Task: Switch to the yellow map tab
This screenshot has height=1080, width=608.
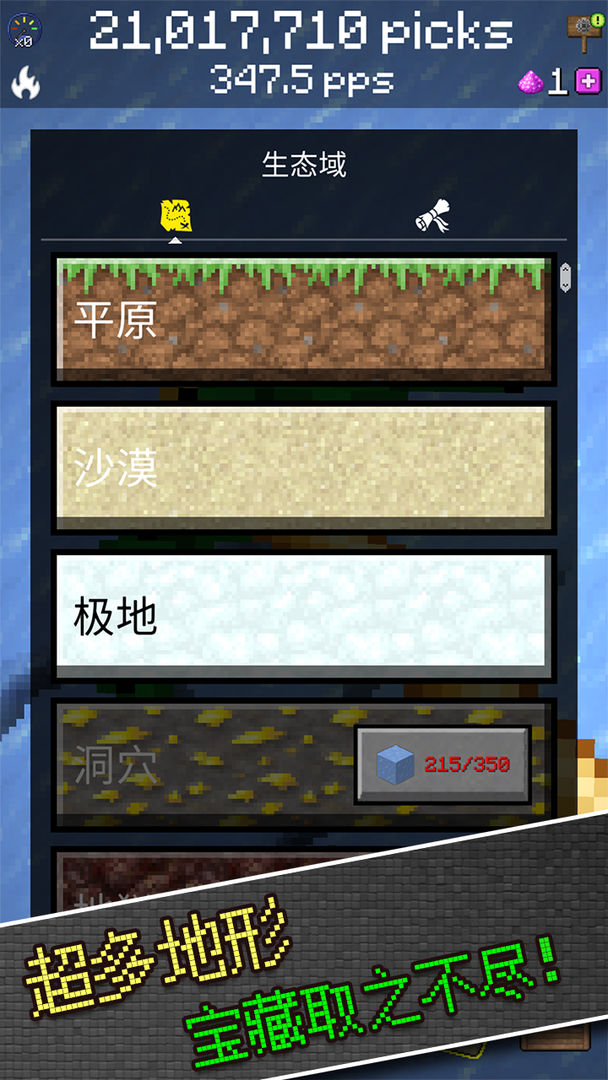Action: 176,214
